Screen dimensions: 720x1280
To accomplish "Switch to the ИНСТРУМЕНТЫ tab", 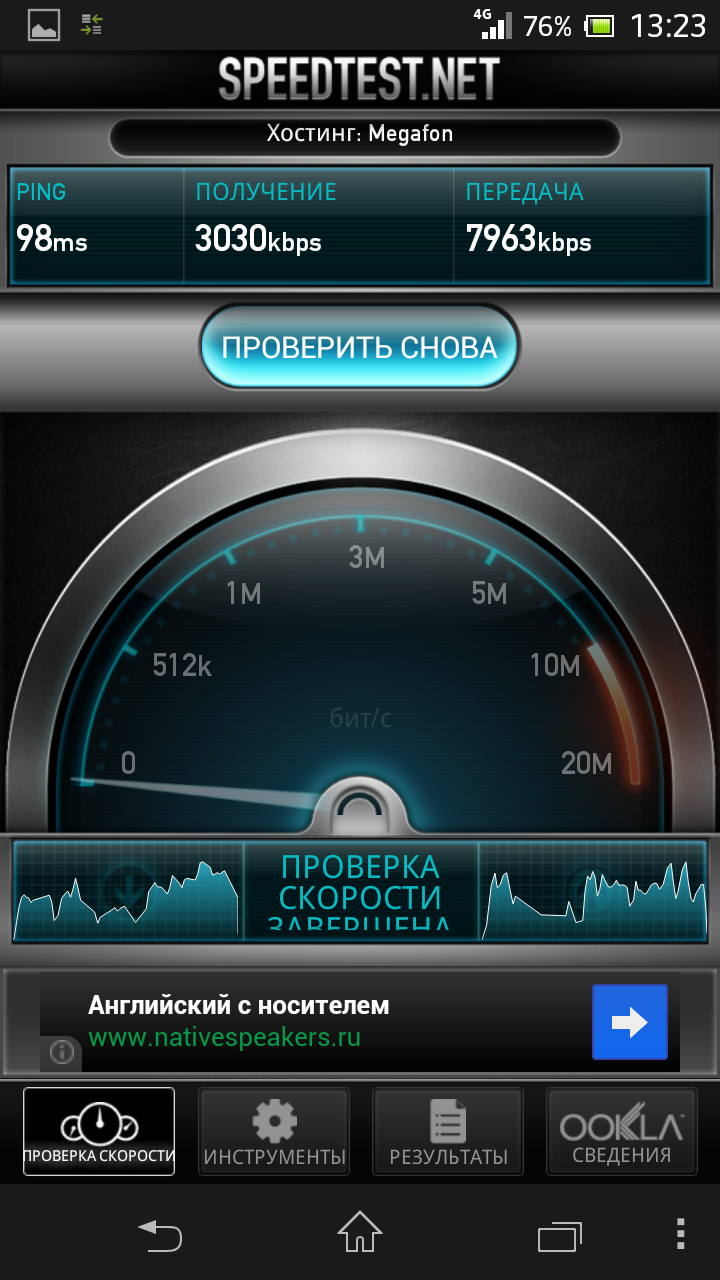I will click(274, 1131).
